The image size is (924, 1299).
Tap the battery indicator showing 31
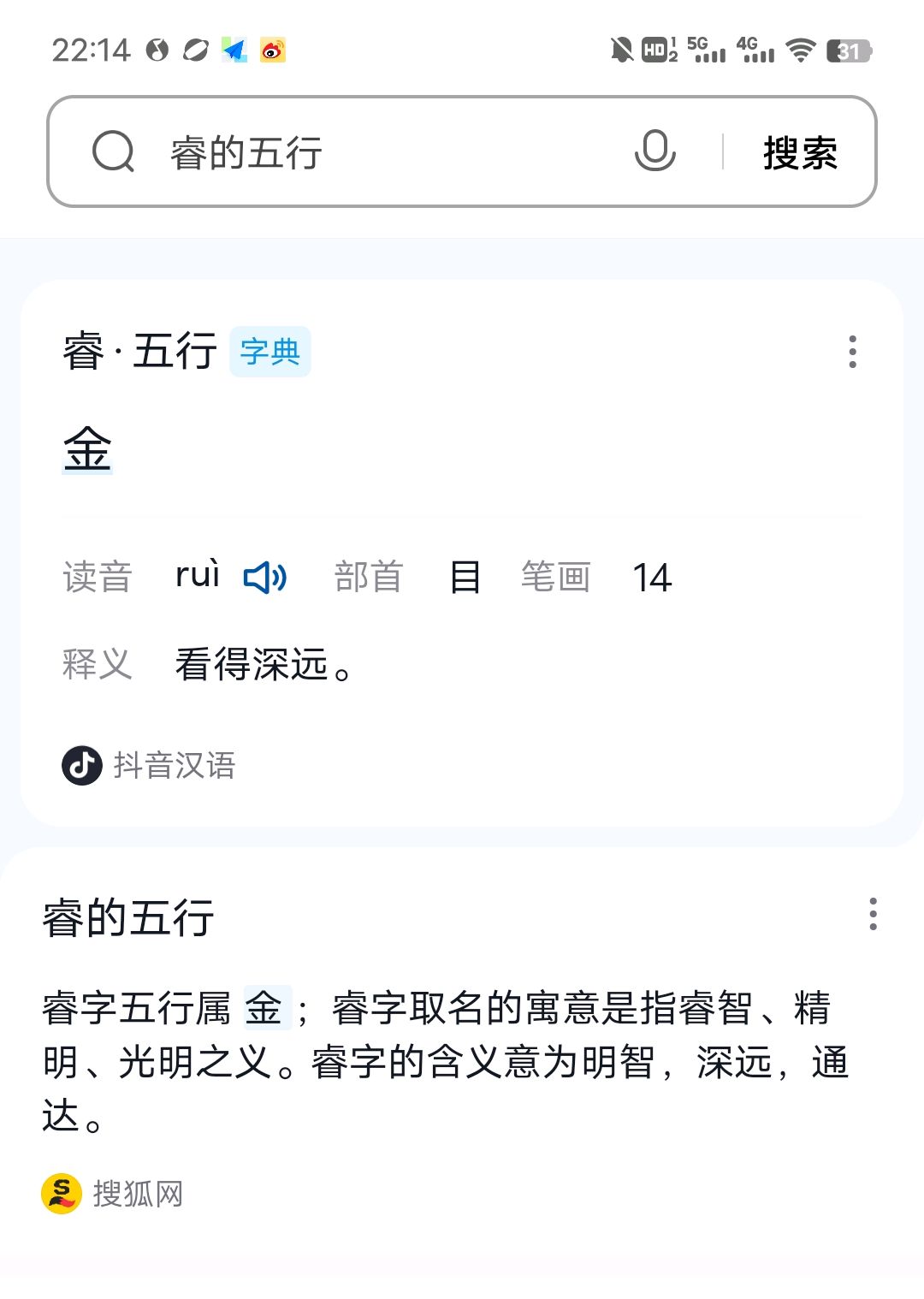[x=846, y=51]
